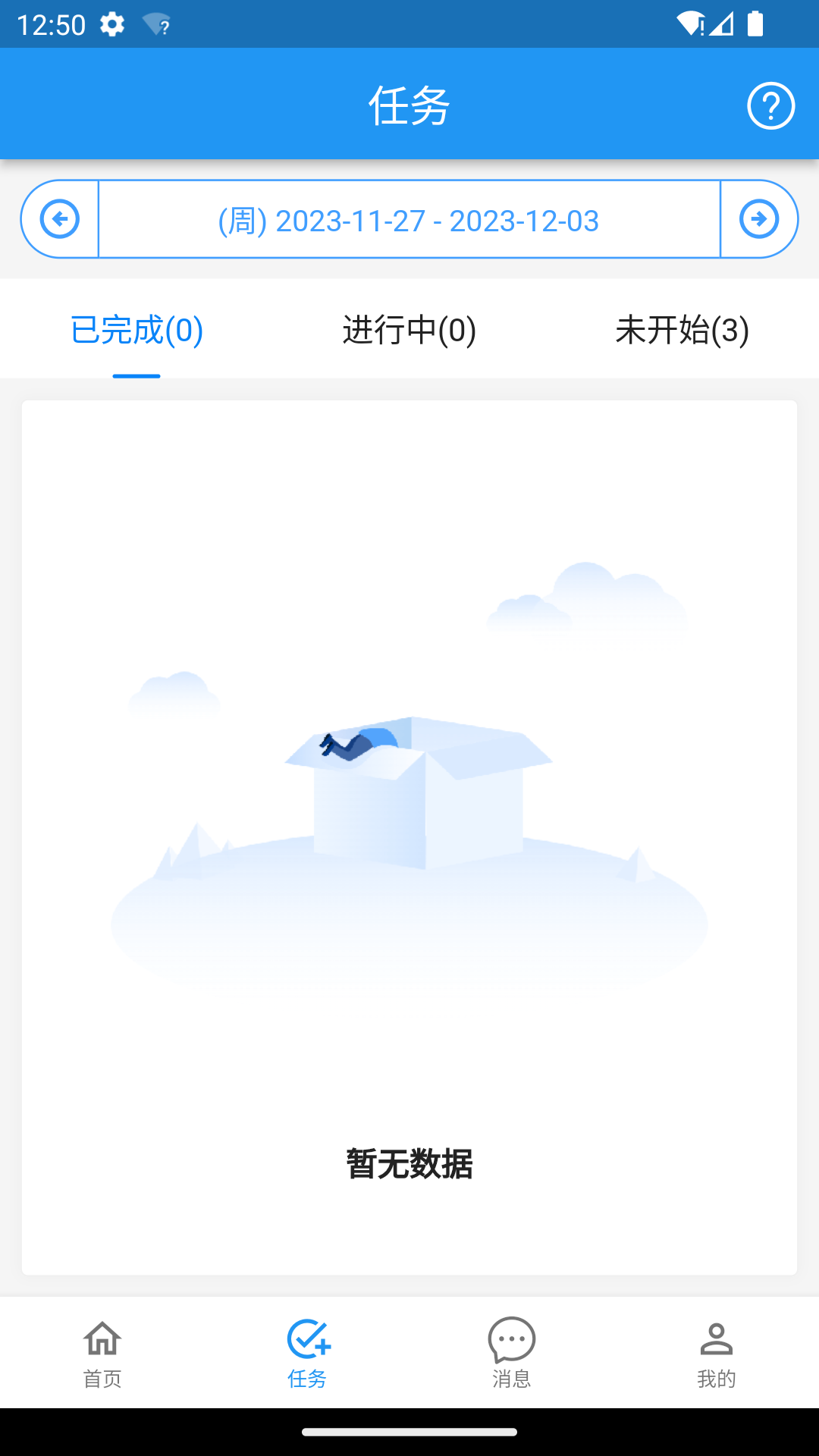Tap the clock showing 12:50
Screen dimensions: 819x1456
point(53,25)
